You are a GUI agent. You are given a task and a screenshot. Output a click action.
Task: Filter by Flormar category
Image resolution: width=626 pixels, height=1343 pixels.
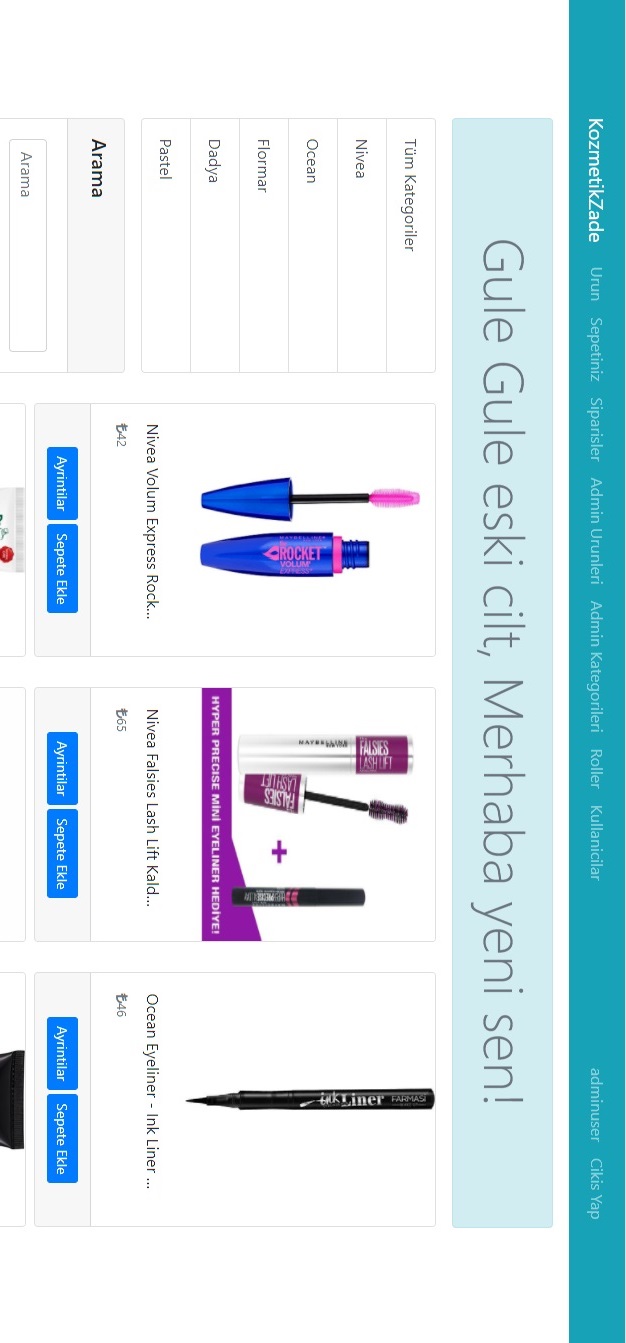click(263, 165)
